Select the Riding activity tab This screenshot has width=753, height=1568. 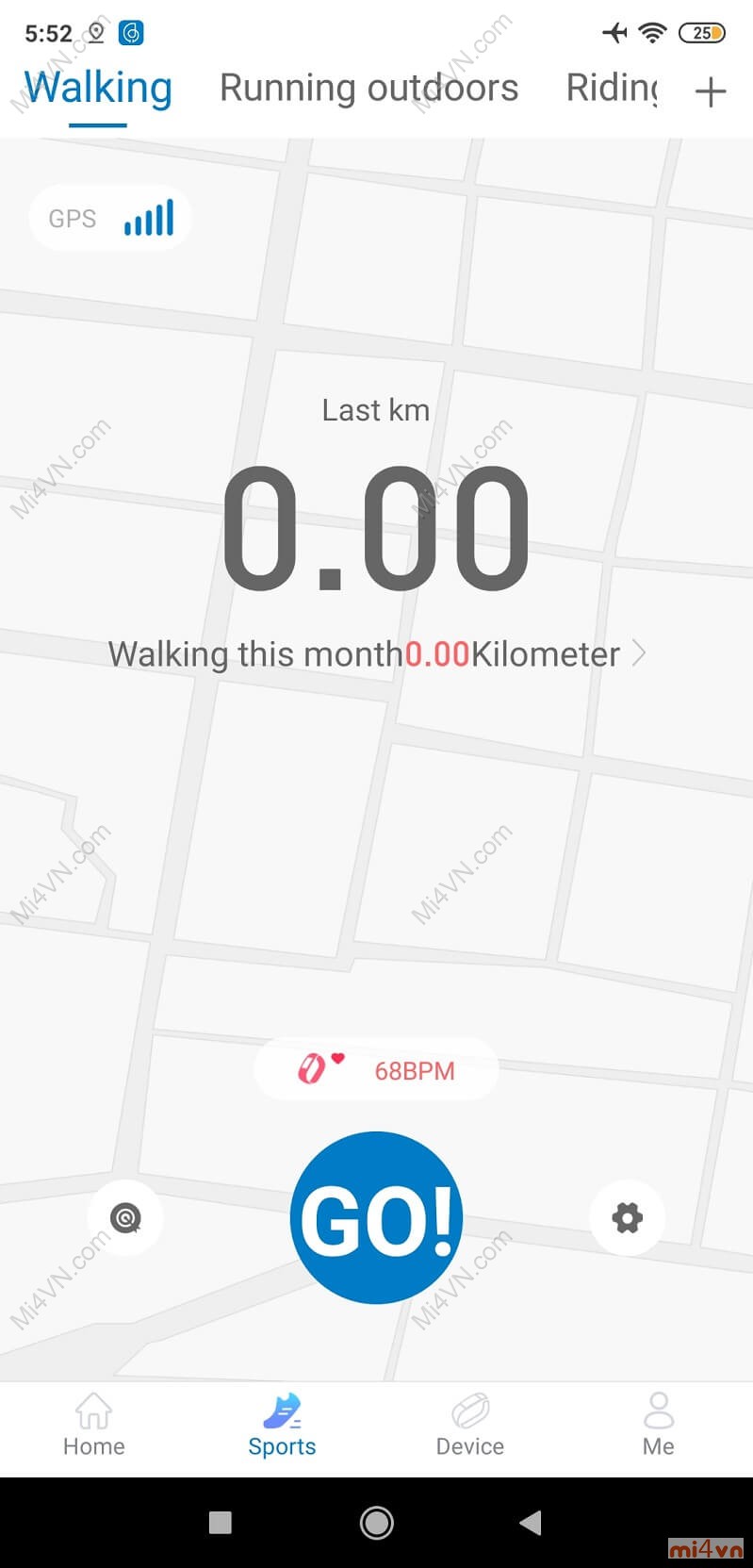point(612,88)
